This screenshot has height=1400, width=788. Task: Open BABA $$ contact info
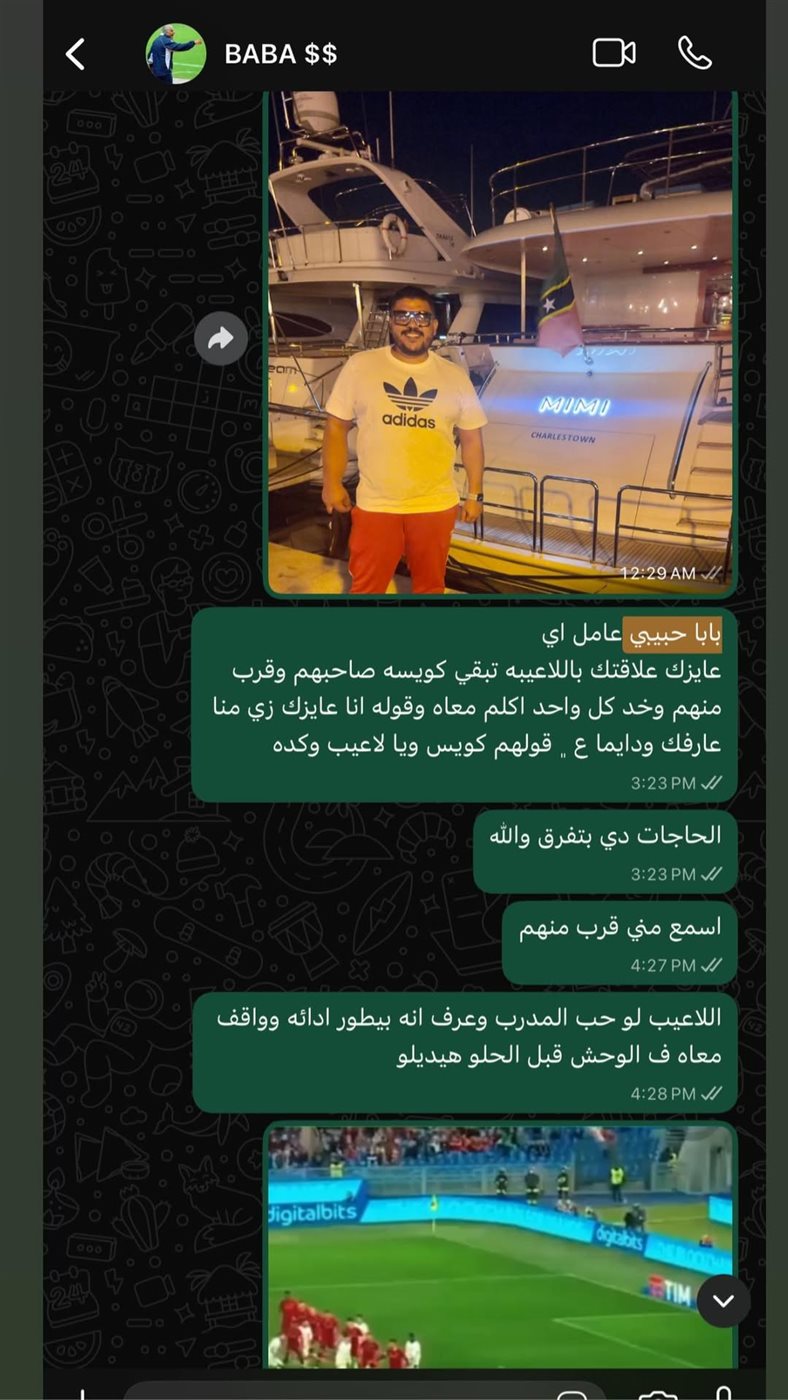(281, 54)
